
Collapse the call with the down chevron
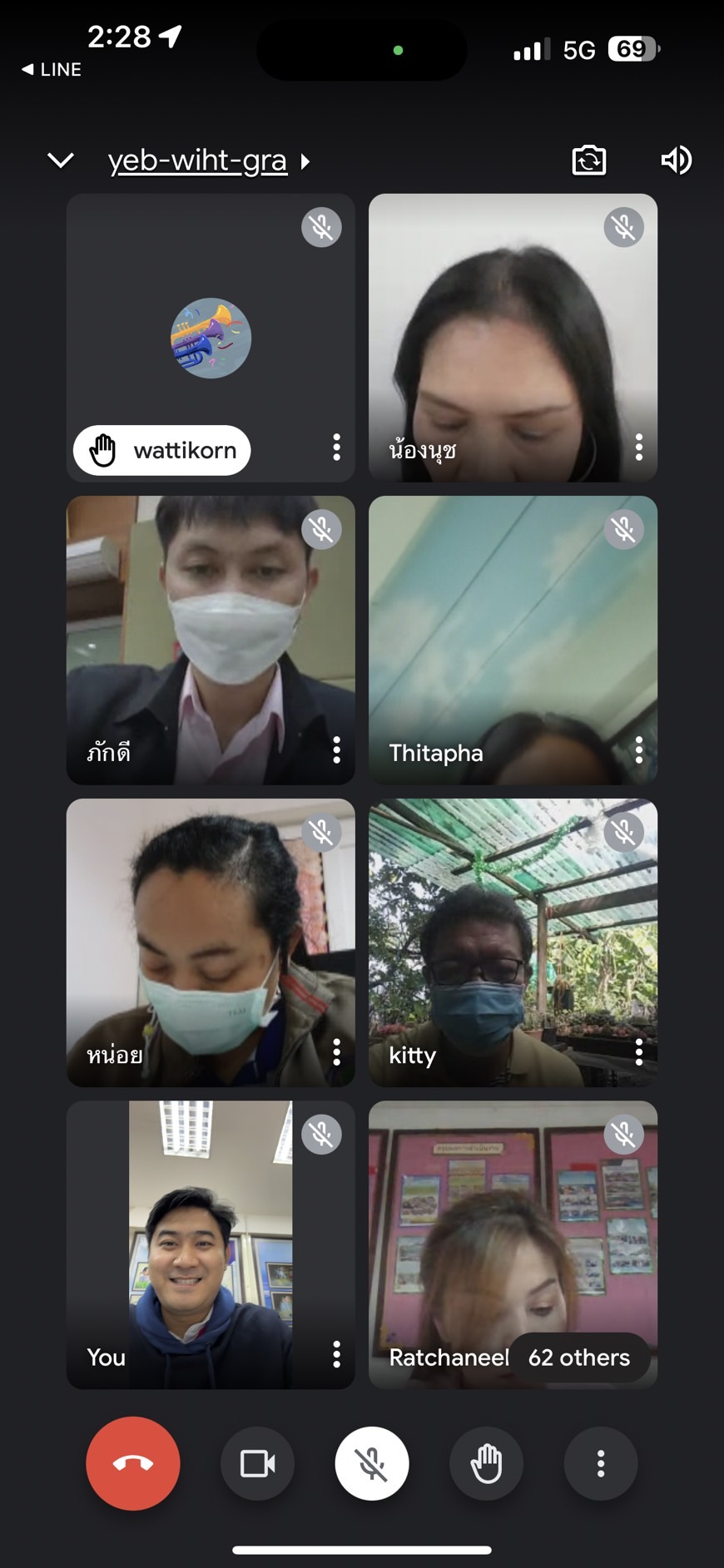click(61, 160)
